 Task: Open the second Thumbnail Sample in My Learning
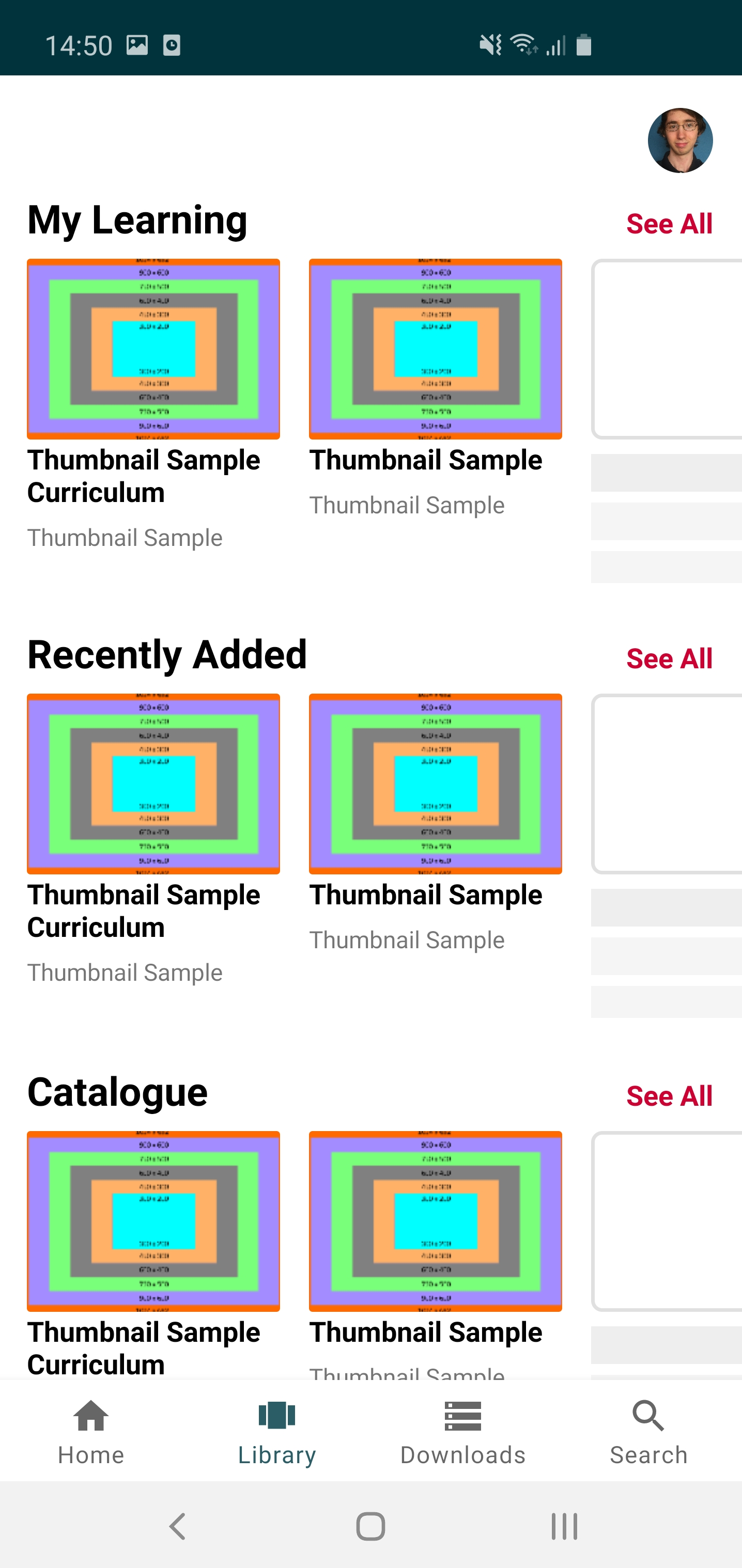click(x=436, y=348)
